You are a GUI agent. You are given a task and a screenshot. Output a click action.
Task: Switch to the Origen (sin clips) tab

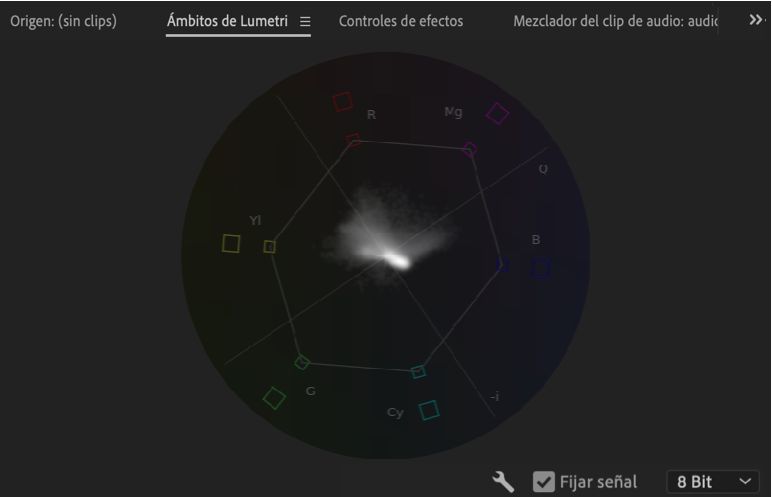(x=63, y=21)
